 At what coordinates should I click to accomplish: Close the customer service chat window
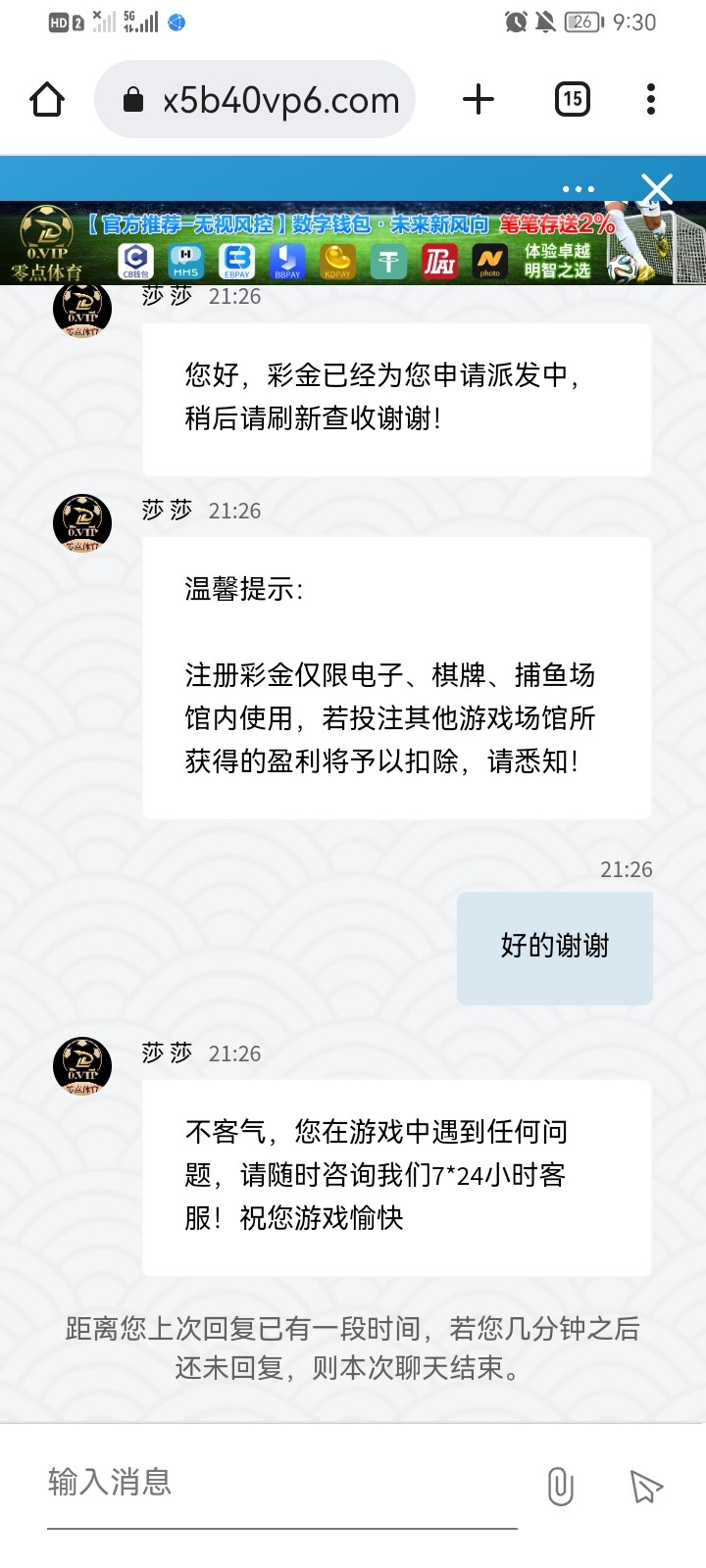(x=656, y=188)
